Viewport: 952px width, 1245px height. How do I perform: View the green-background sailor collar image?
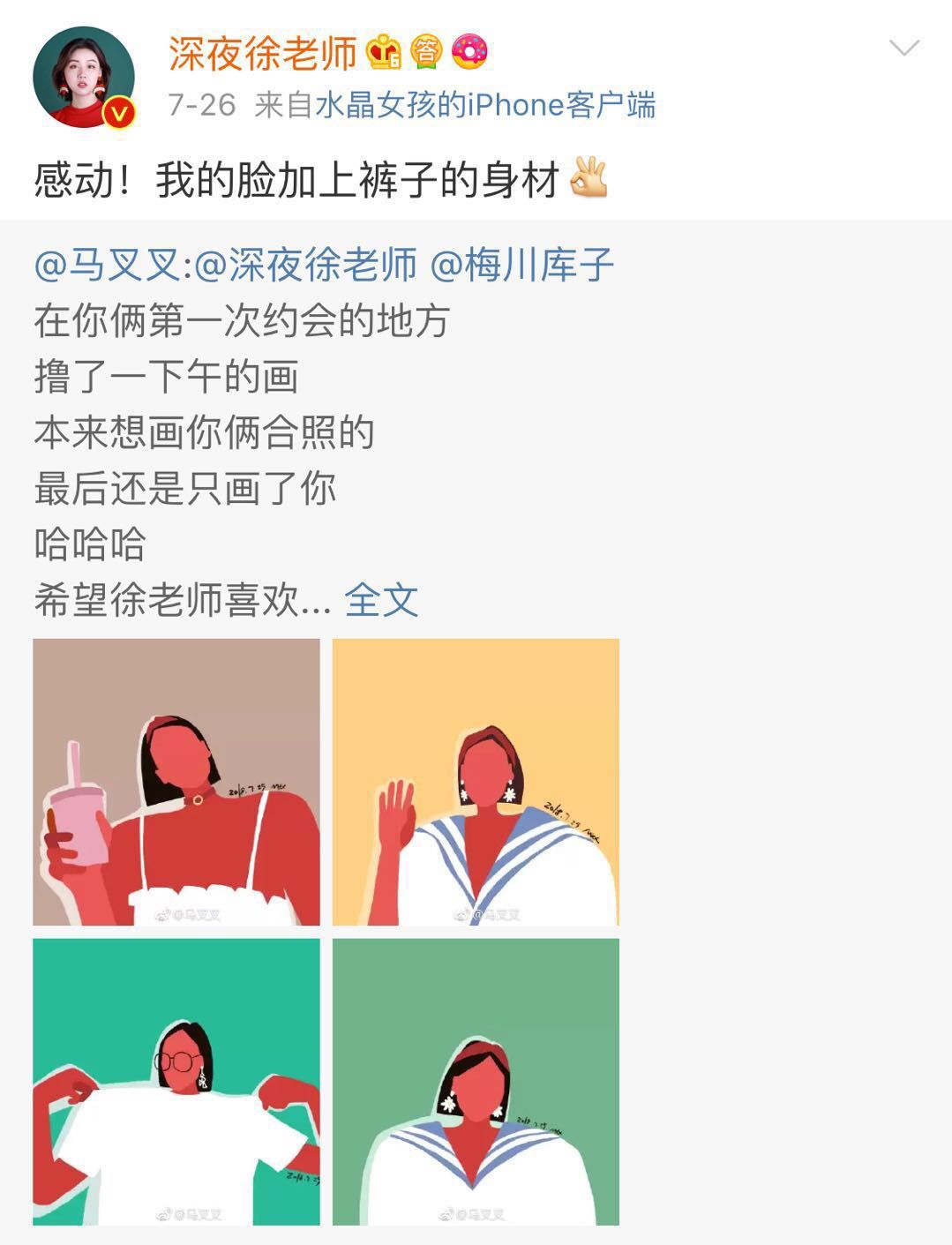[x=476, y=1081]
